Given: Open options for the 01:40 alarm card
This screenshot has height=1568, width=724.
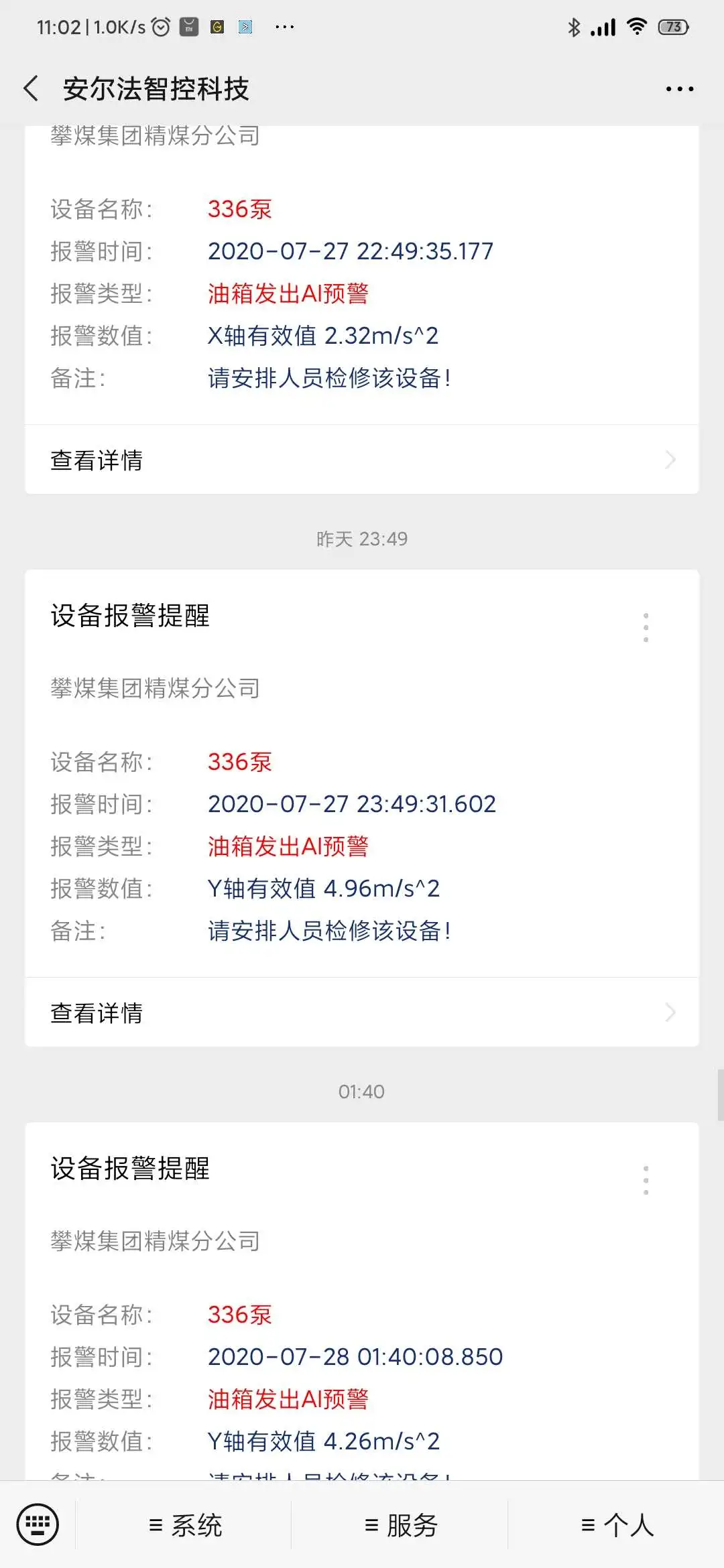Looking at the screenshot, I should point(646,1180).
